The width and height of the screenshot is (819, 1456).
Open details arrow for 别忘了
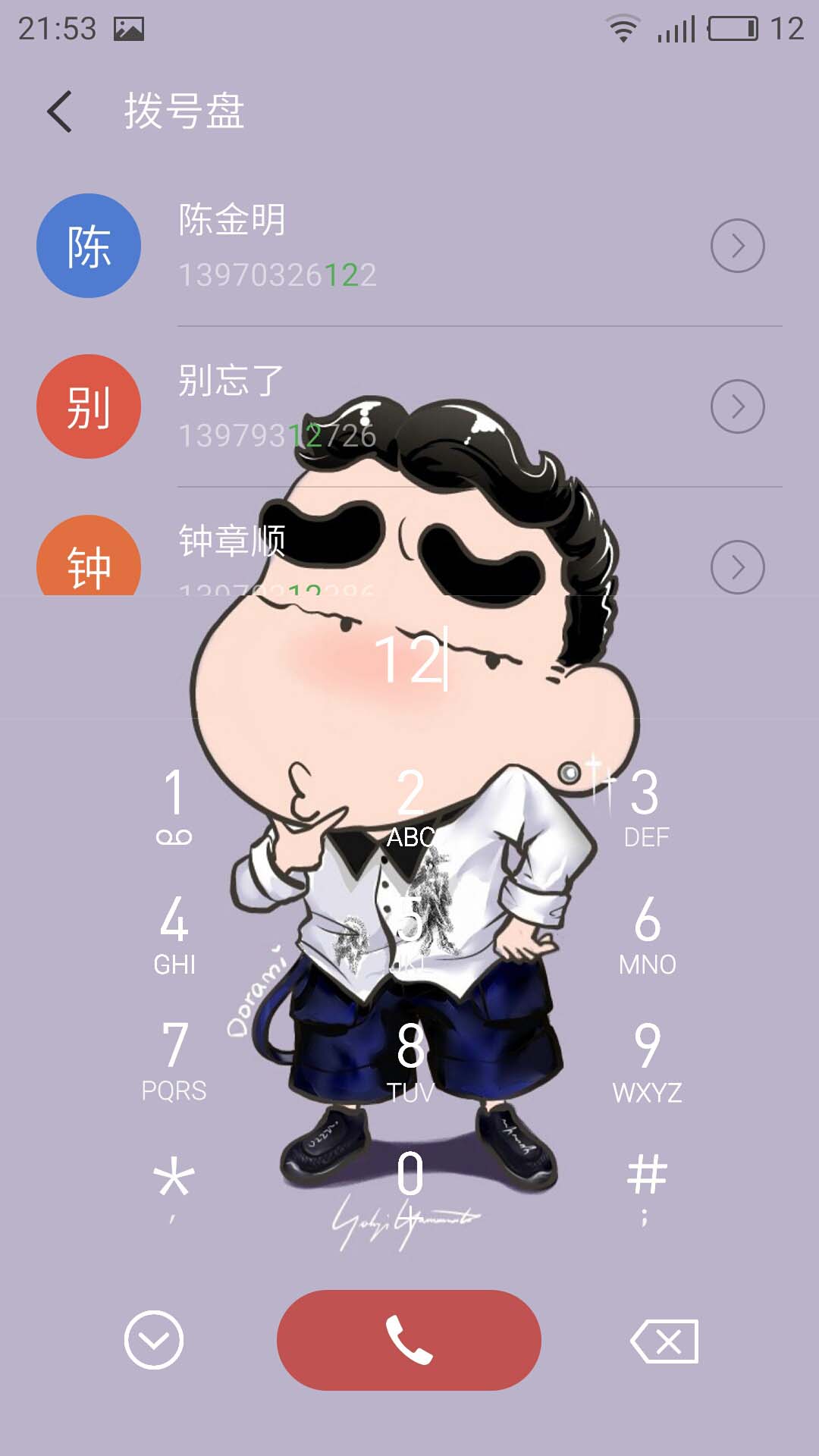point(737,406)
